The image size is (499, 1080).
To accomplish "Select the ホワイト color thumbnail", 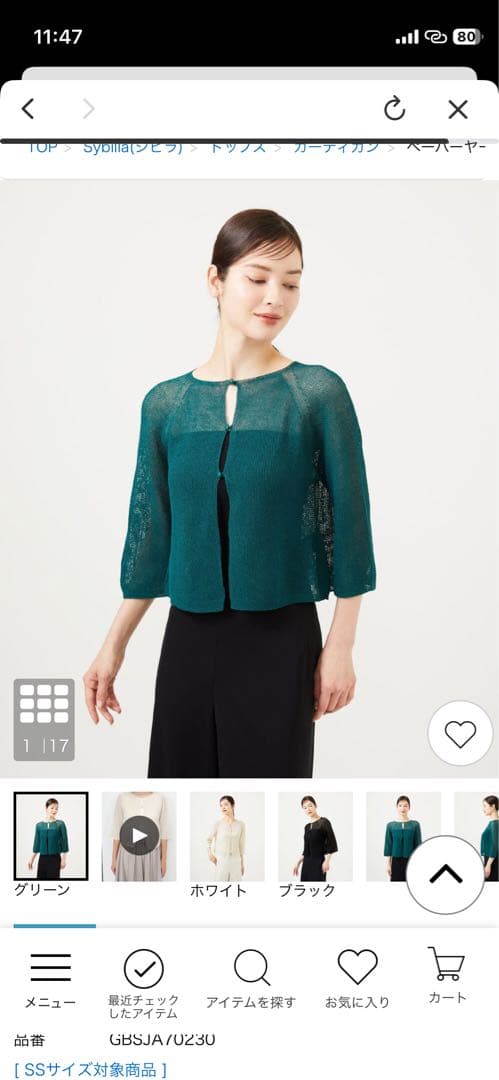I will pyautogui.click(x=227, y=836).
